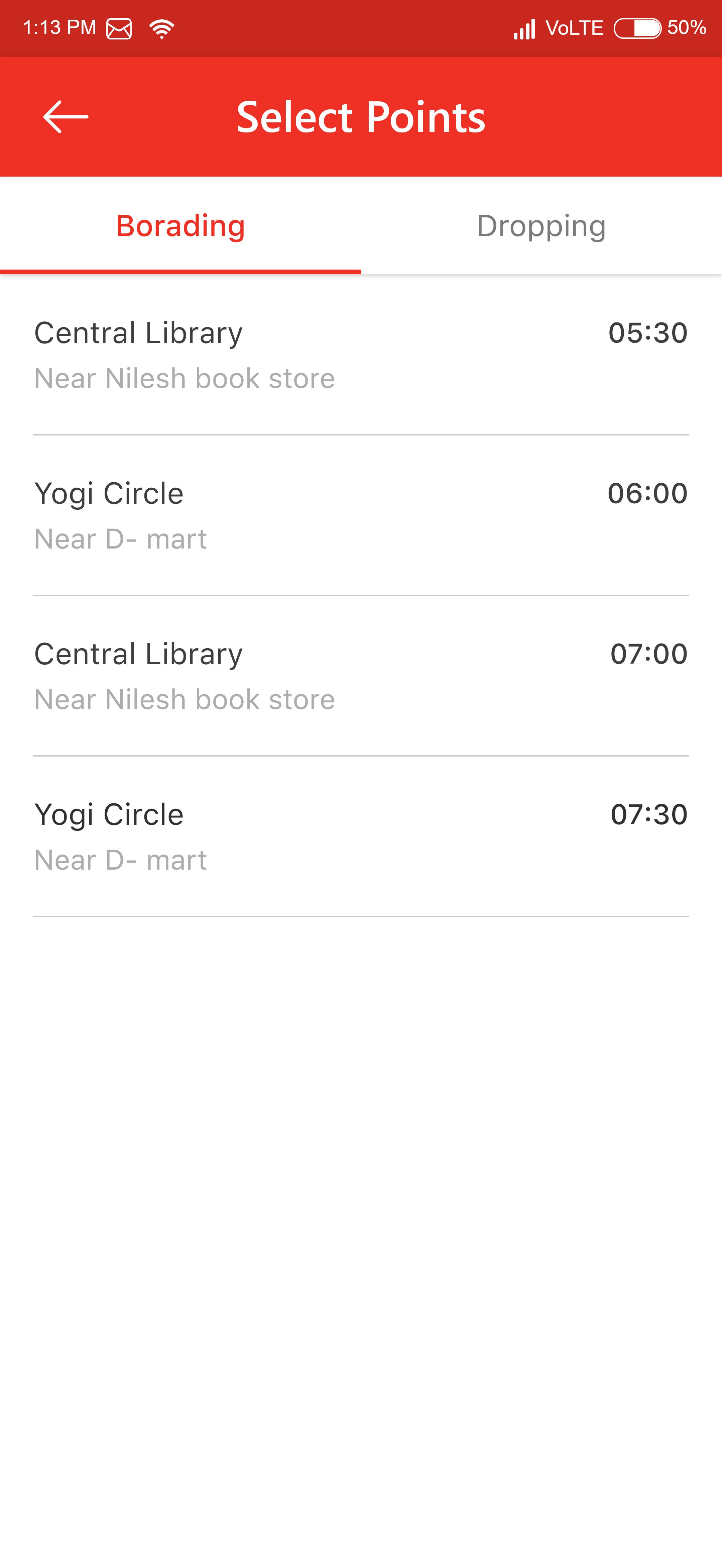Select Yogi Circle boarding at 06:00
The width and height of the screenshot is (722, 1568).
(x=360, y=515)
